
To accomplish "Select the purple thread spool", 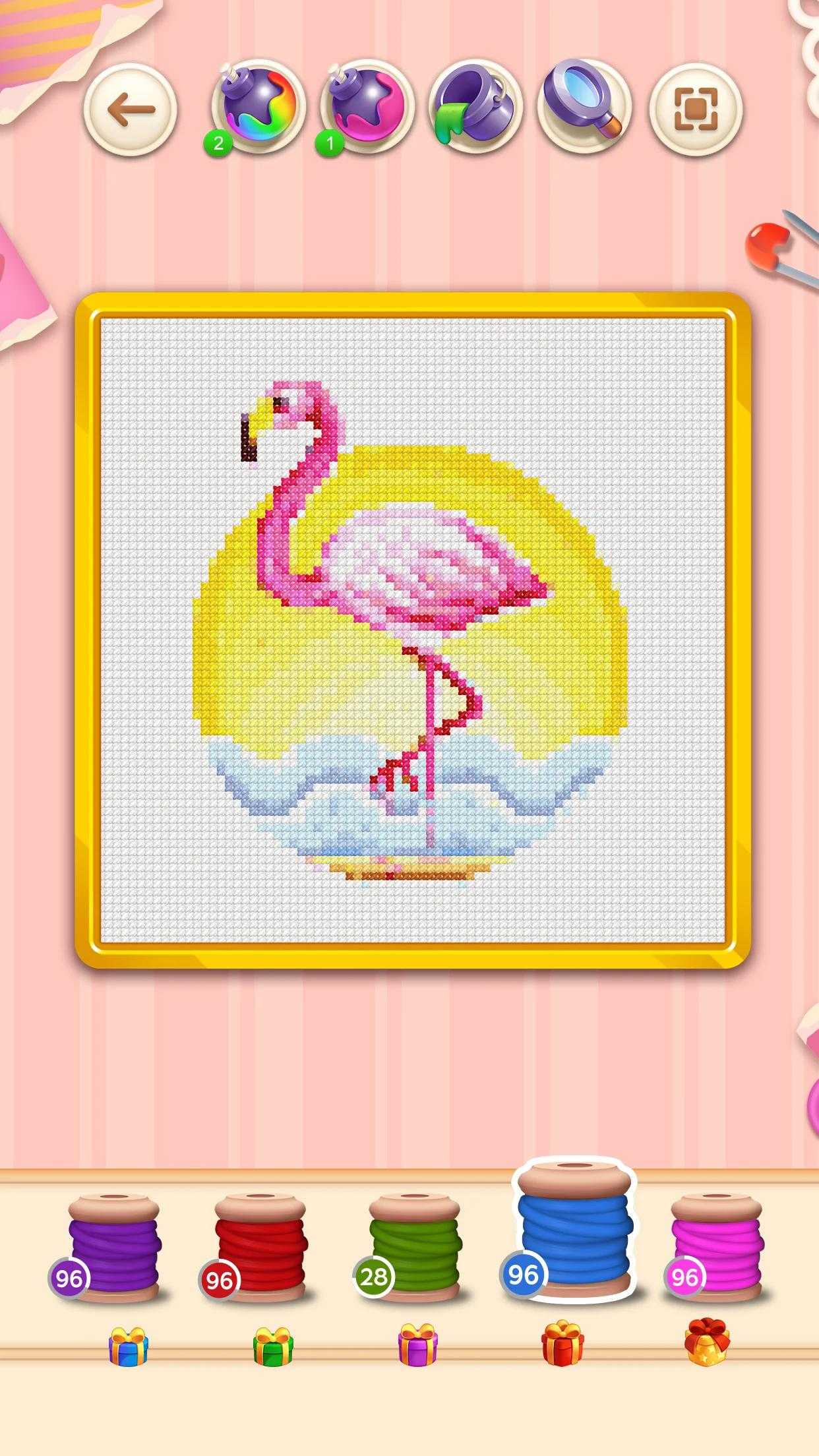I will (115, 1246).
